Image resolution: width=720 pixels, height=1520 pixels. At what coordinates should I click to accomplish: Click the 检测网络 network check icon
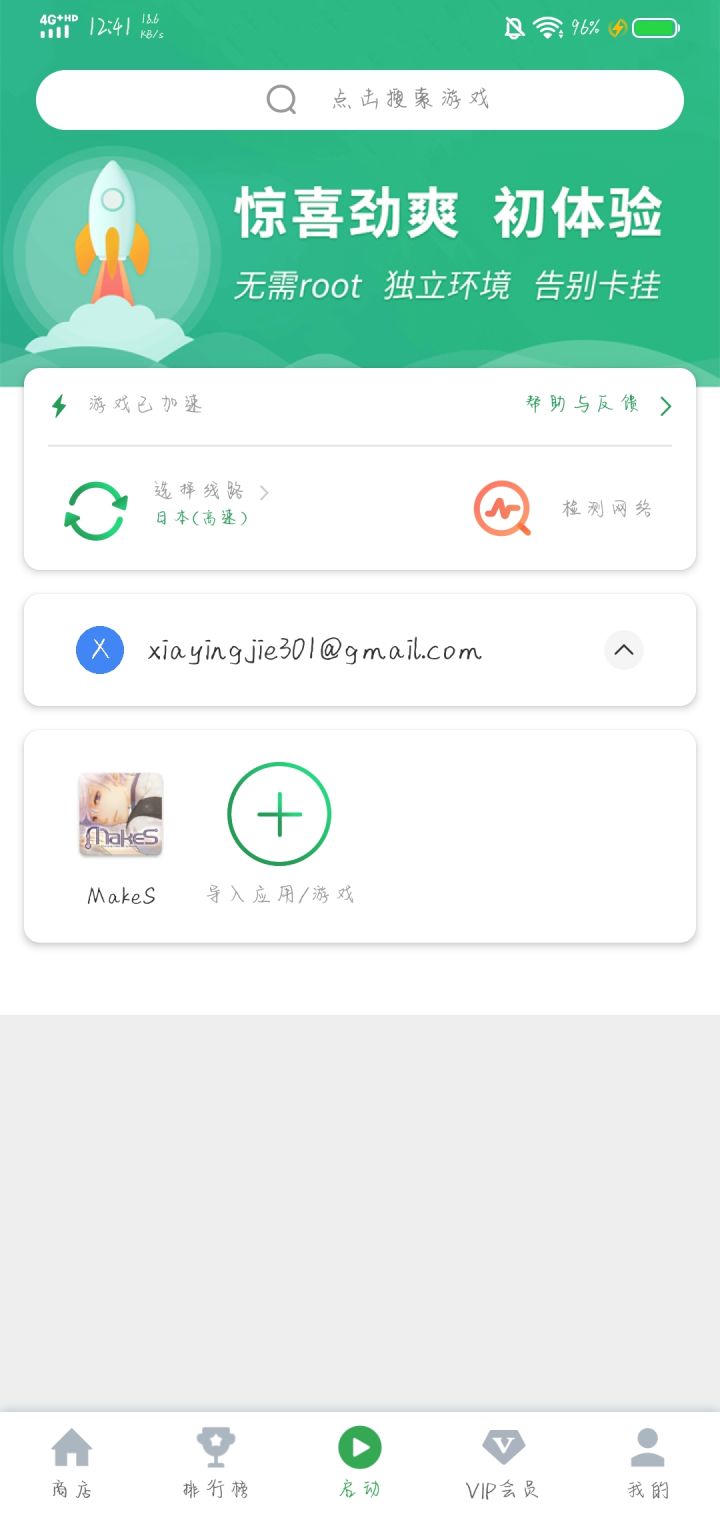click(x=503, y=508)
